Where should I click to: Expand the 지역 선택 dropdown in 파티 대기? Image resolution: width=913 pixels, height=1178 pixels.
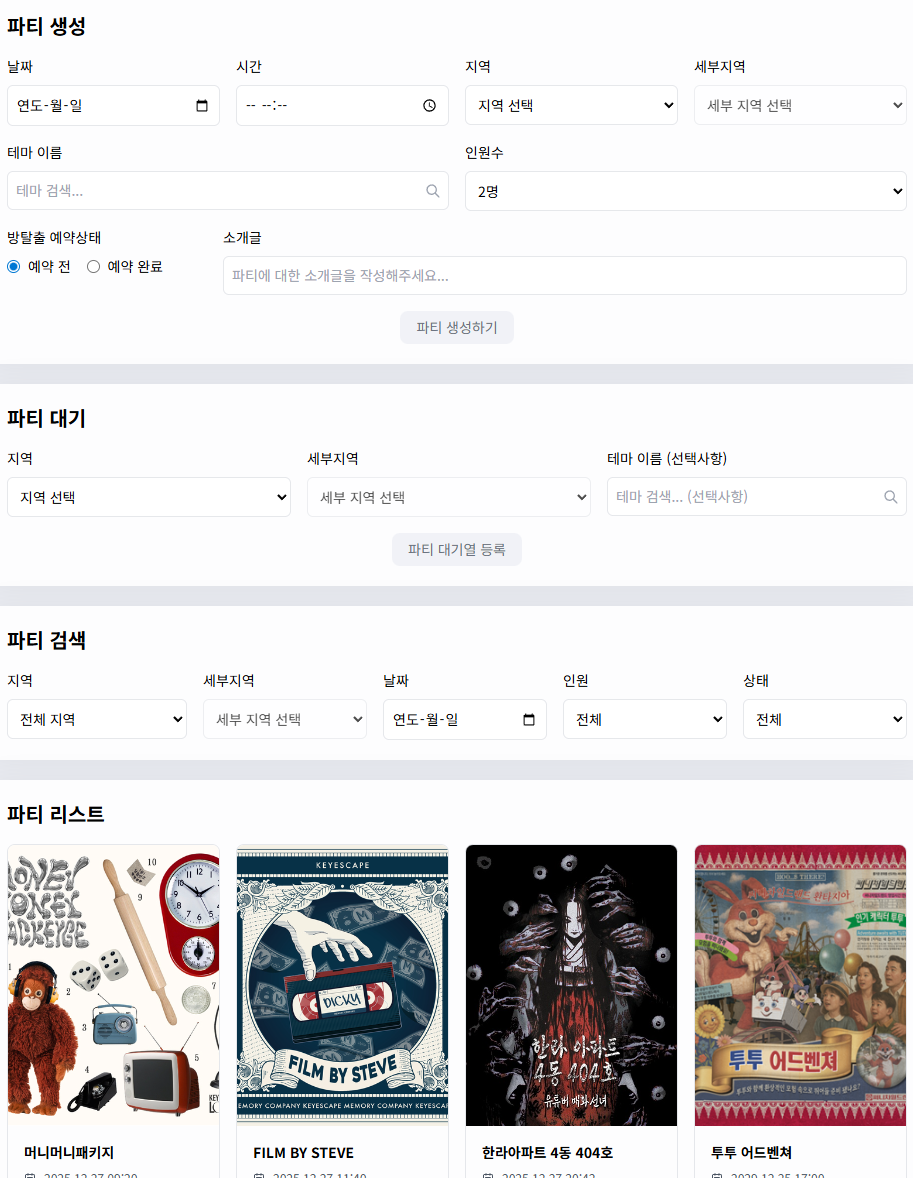click(x=149, y=497)
